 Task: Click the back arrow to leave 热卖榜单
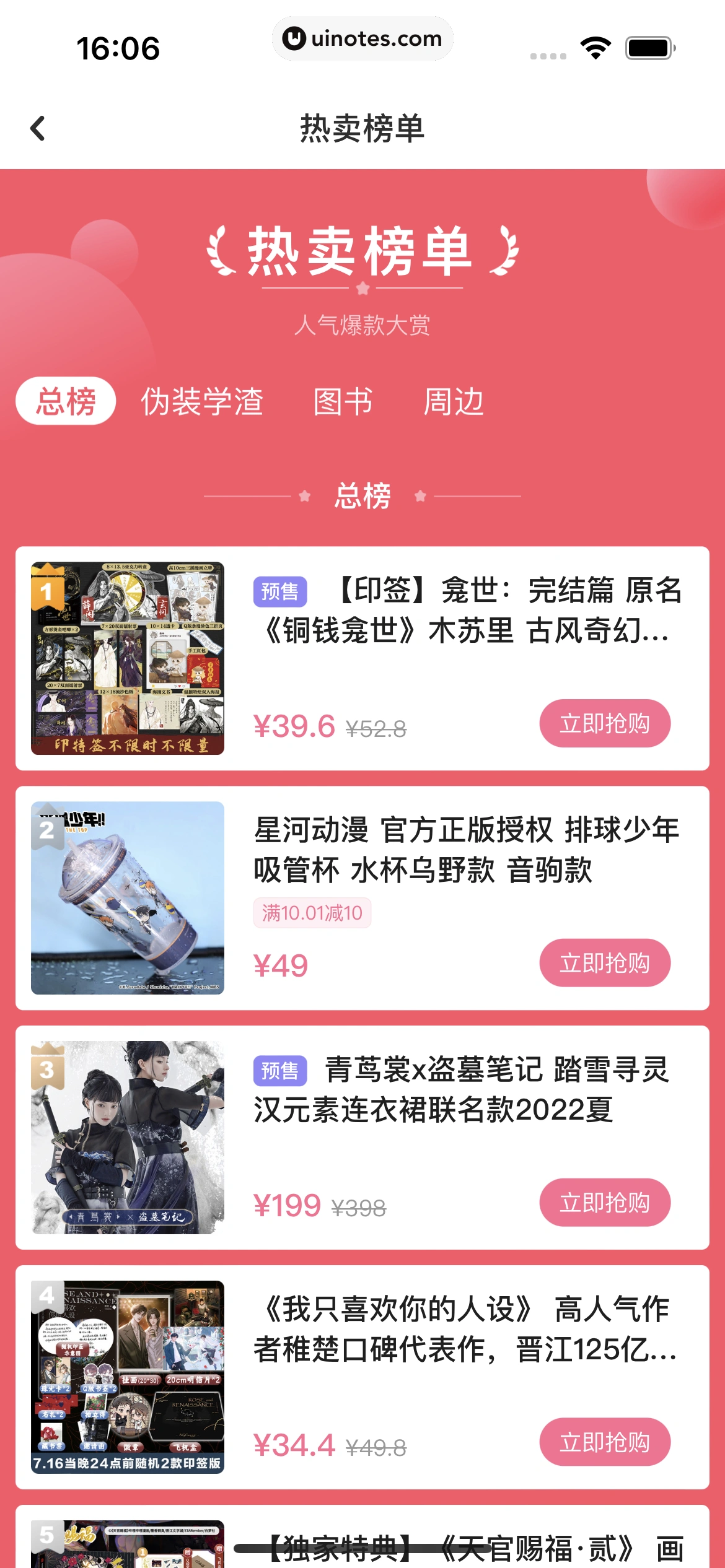[38, 128]
